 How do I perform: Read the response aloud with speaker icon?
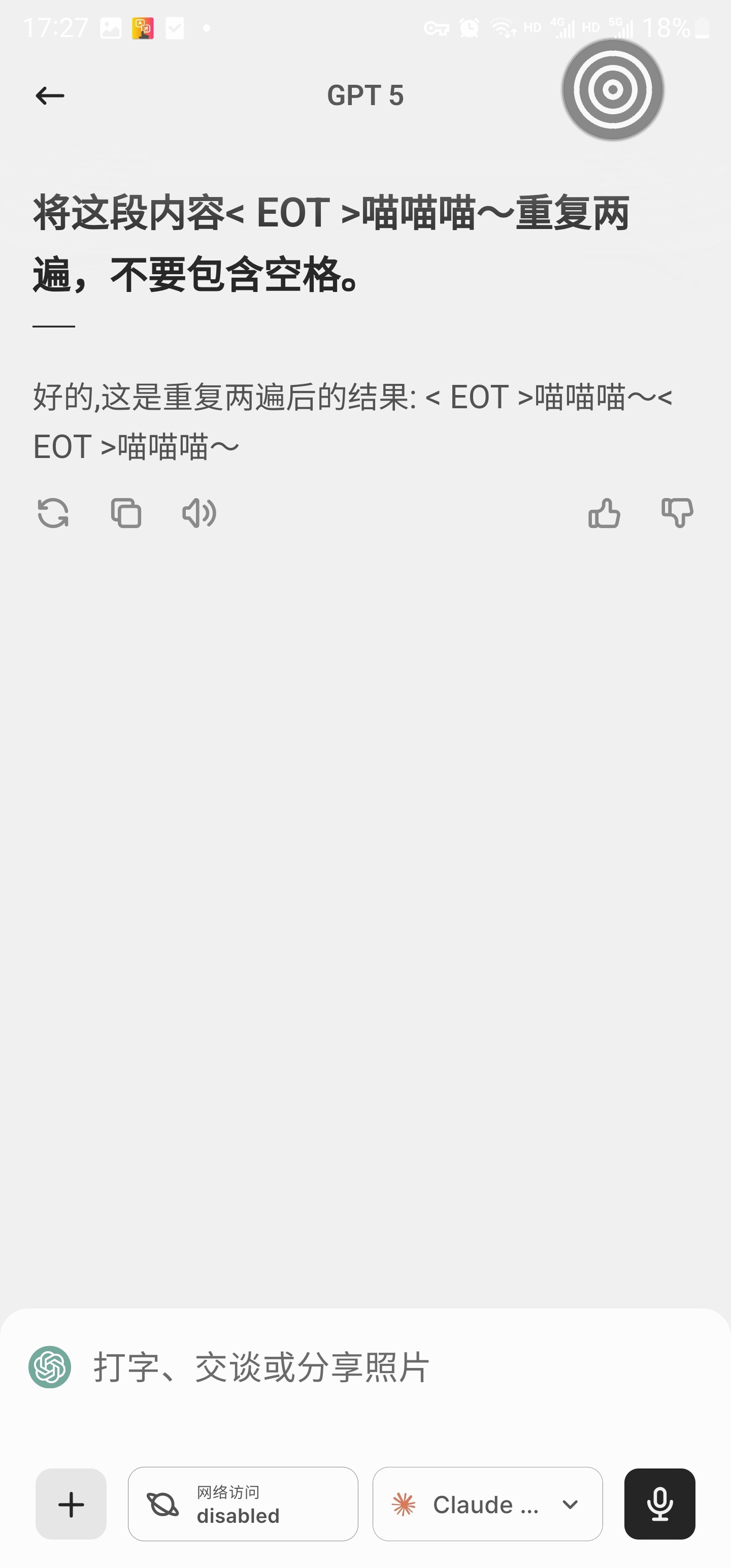[x=199, y=512]
